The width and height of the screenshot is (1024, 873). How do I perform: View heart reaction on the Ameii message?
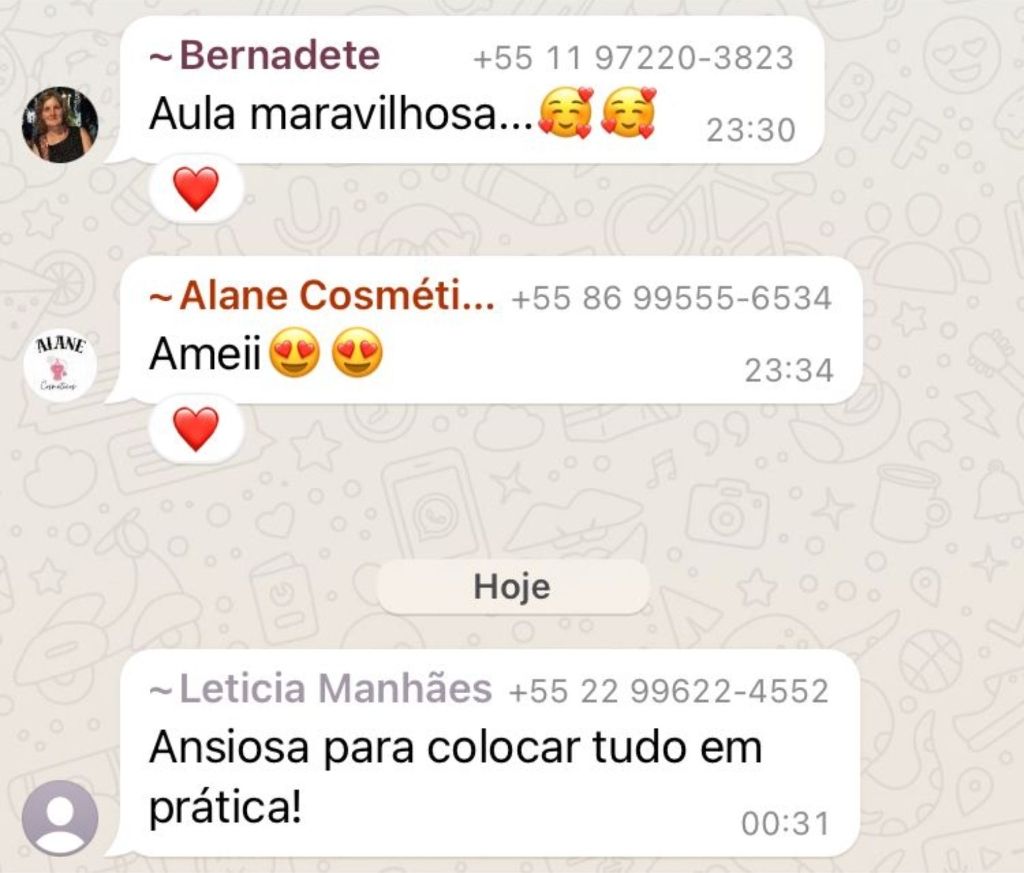point(196,429)
